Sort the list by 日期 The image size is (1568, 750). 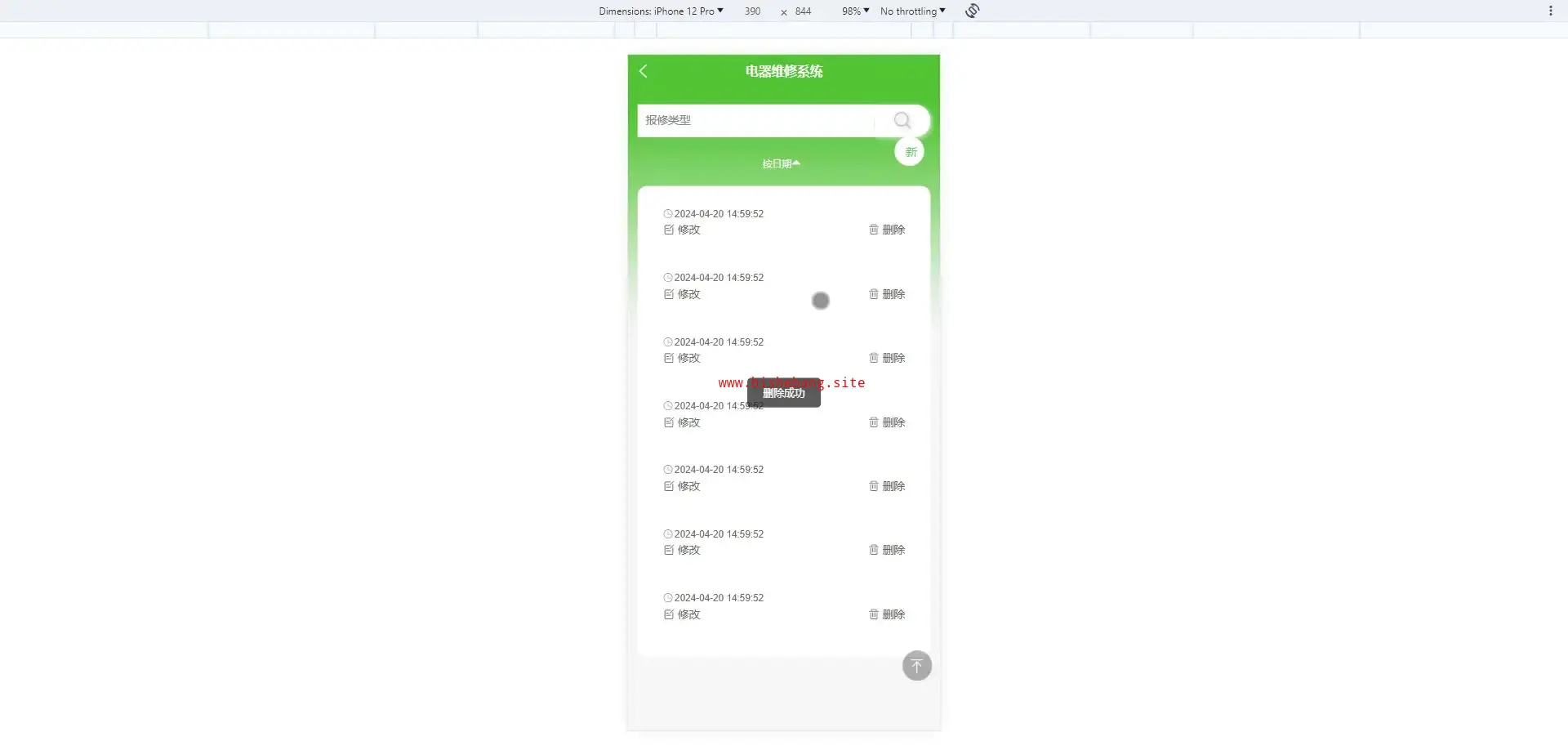781,164
